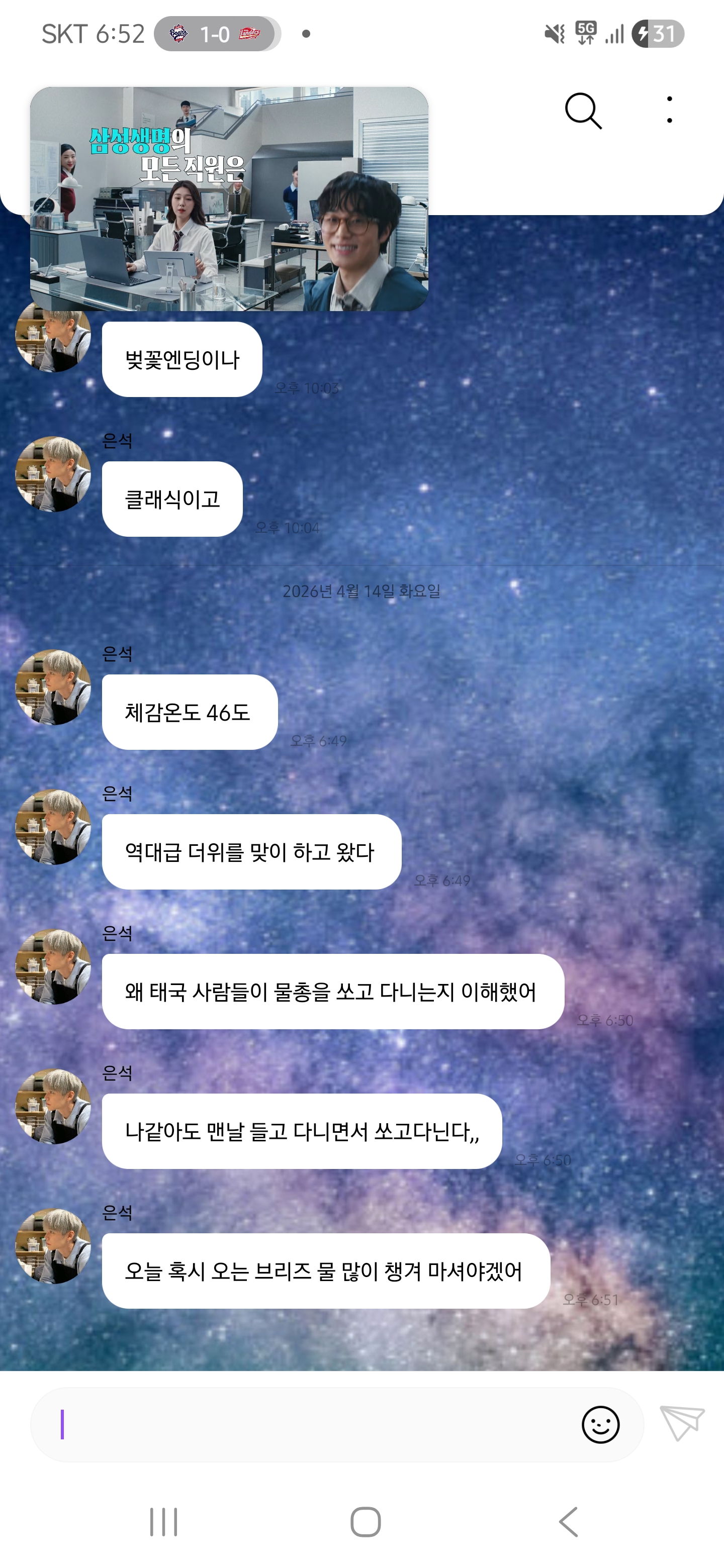
Task: Select the 체감온도 46도 message bubble
Action: (x=190, y=712)
